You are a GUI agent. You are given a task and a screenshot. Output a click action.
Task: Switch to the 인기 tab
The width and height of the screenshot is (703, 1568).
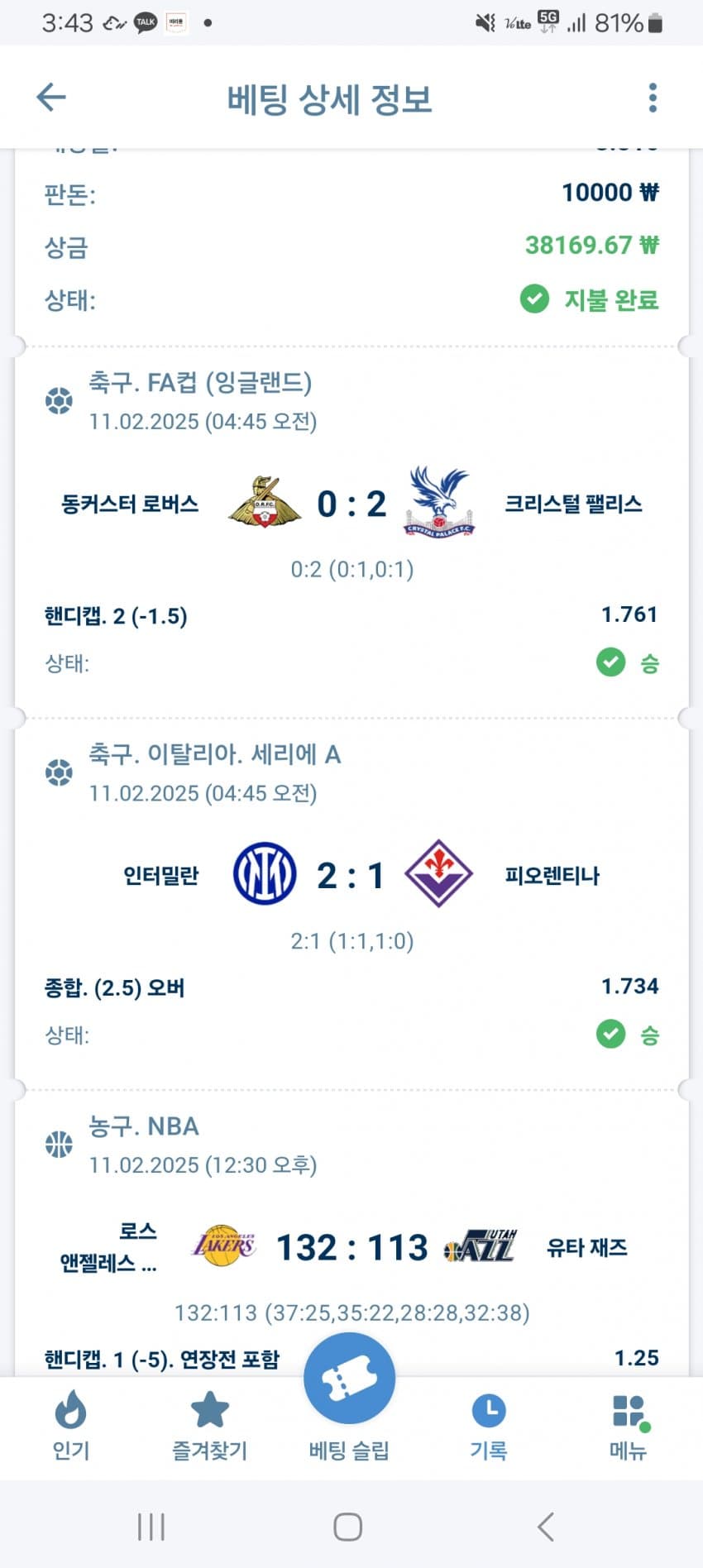(70, 1426)
